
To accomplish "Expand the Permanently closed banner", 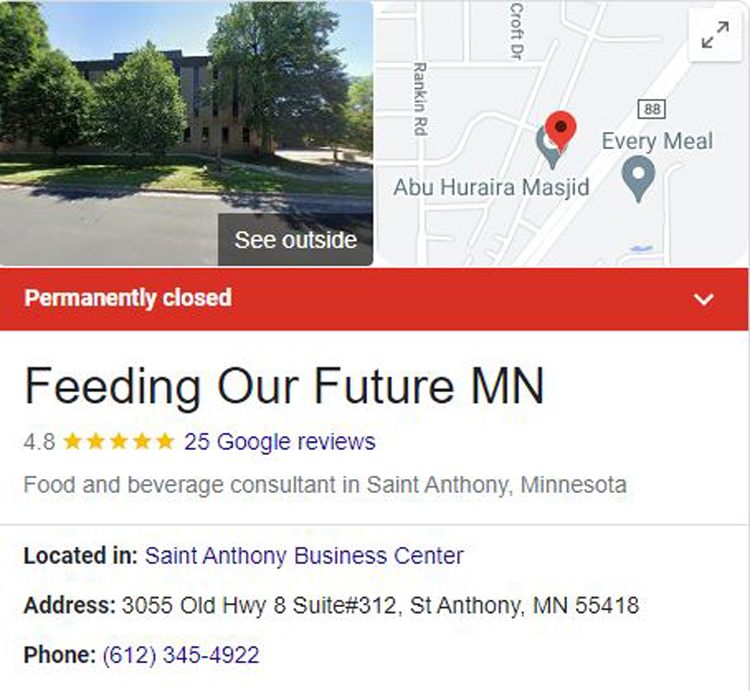I will pos(704,299).
